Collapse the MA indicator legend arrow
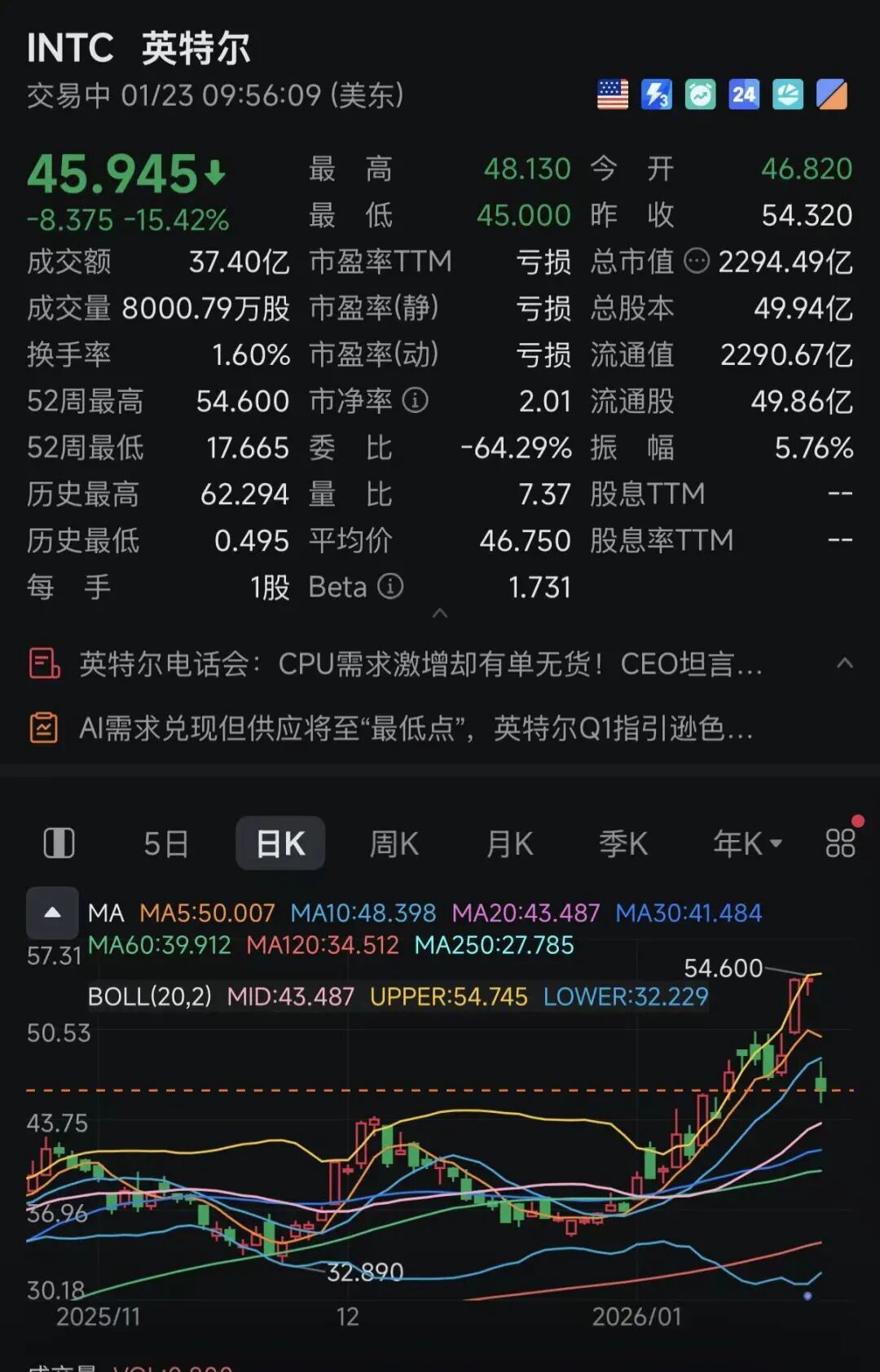This screenshot has height=1372, width=880. (52, 912)
